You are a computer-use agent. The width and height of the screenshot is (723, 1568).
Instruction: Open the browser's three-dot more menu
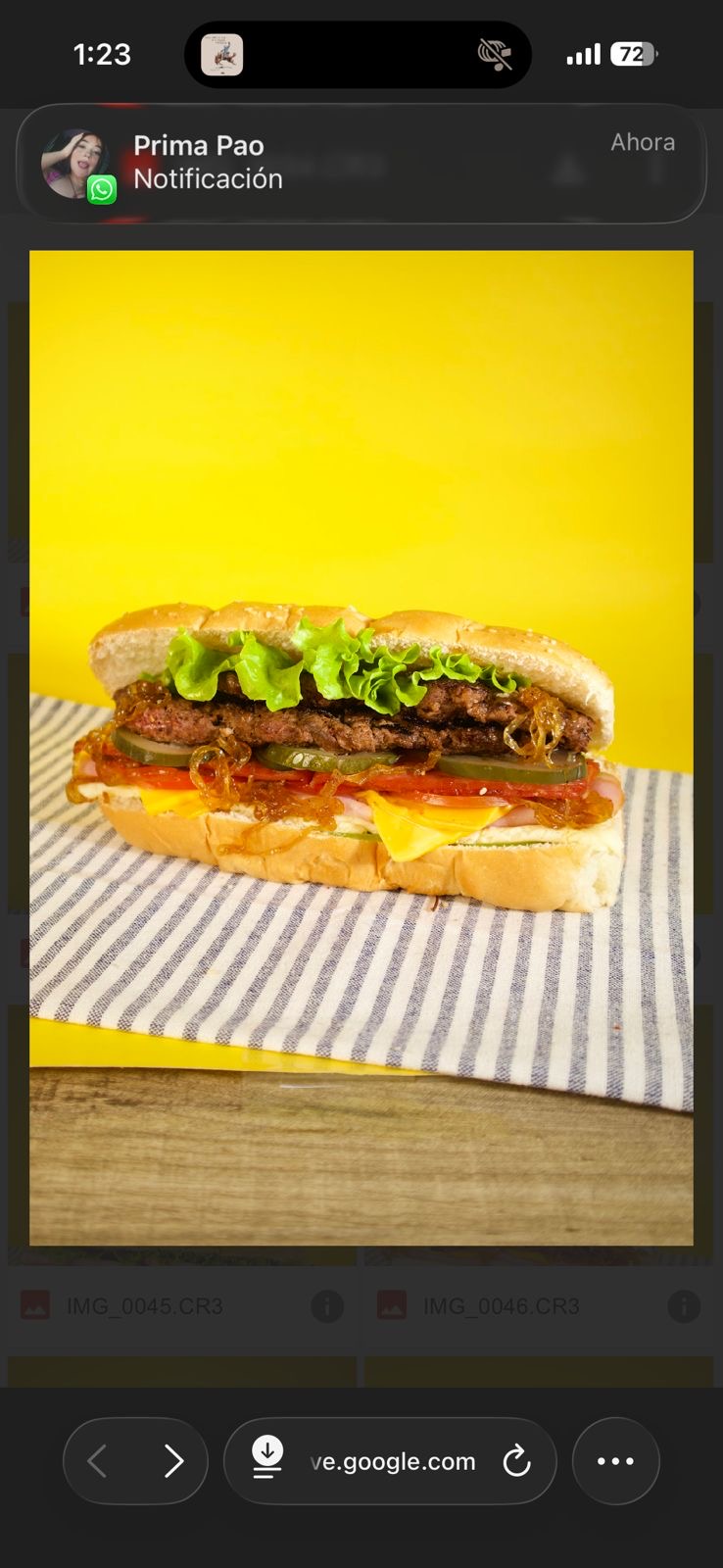coord(615,1461)
